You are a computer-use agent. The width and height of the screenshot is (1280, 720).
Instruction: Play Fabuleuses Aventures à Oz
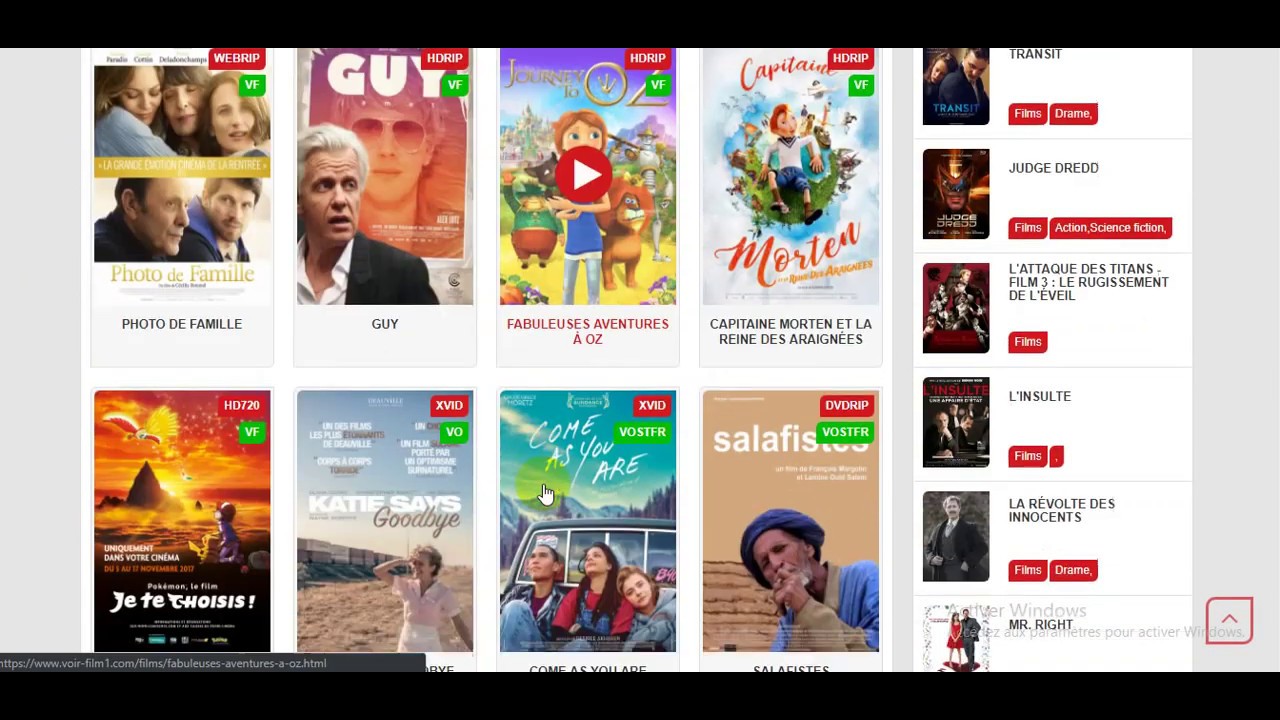coord(587,175)
